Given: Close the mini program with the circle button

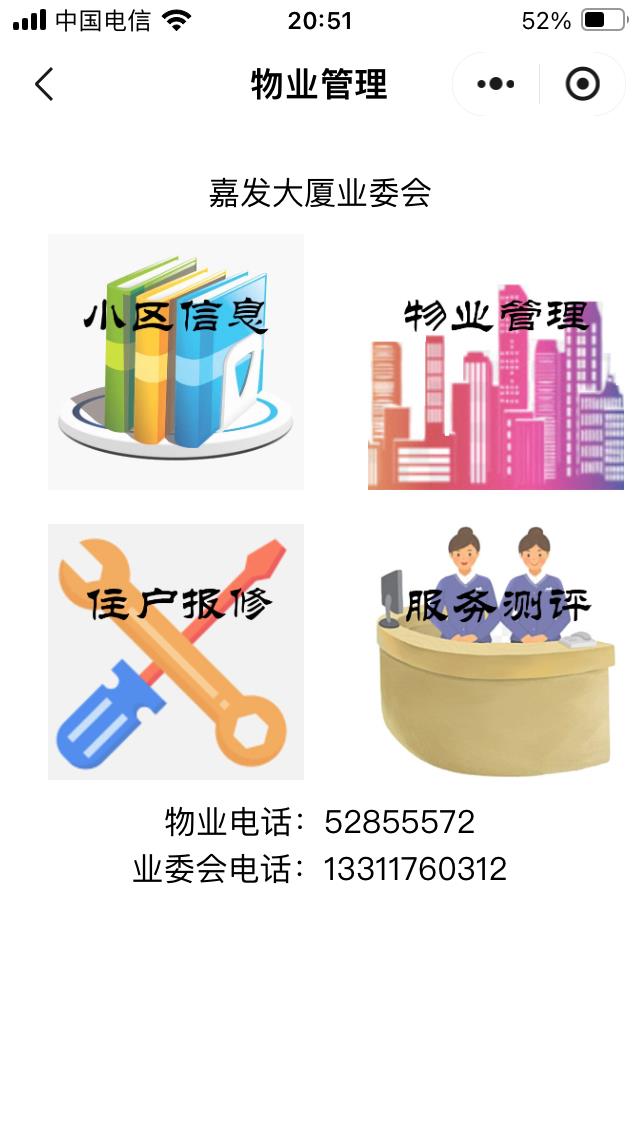Looking at the screenshot, I should click(582, 85).
